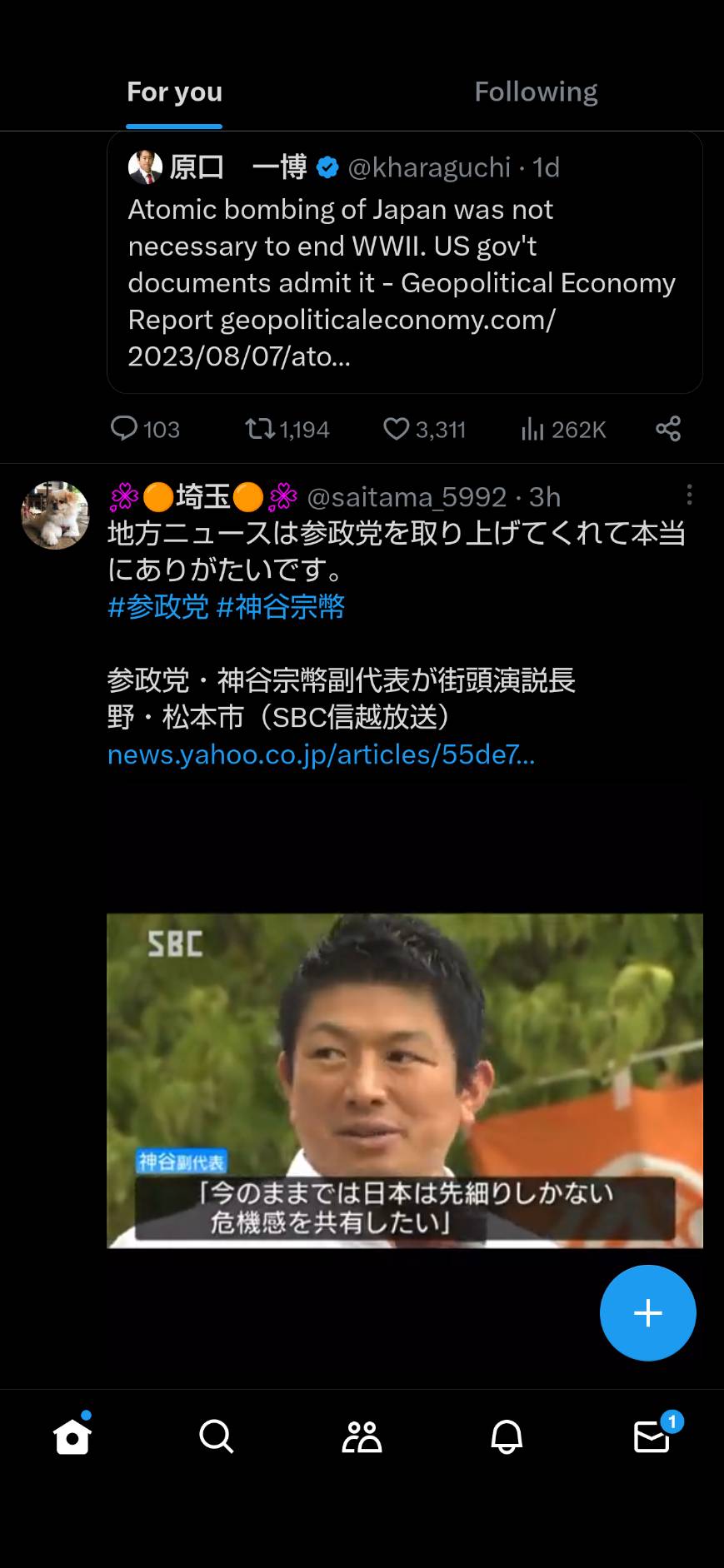The height and width of the screenshot is (1568, 724).
Task: Open @saitama_5992's profile picture
Action: pos(55,515)
